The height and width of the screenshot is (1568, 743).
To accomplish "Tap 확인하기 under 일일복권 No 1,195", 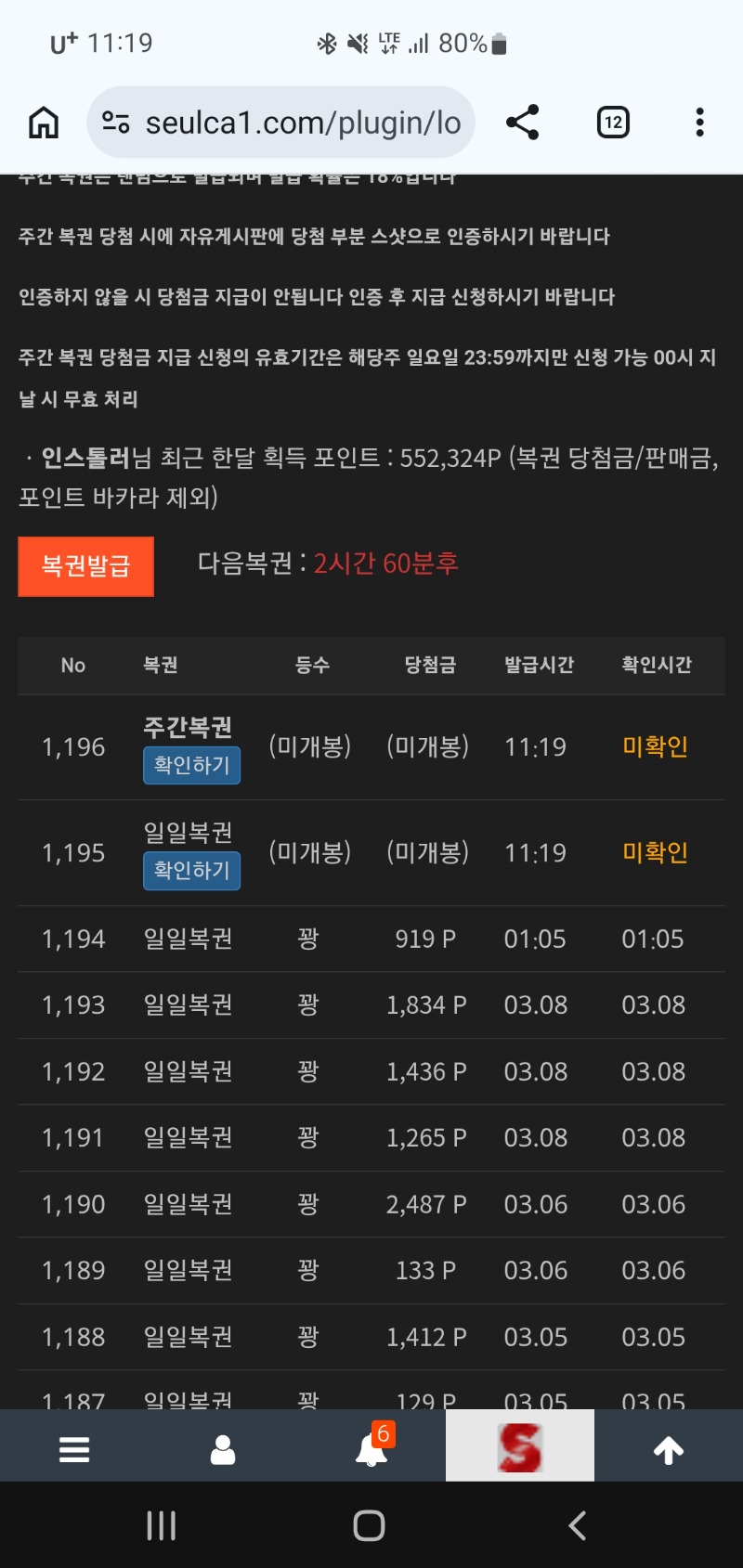I will 191,871.
